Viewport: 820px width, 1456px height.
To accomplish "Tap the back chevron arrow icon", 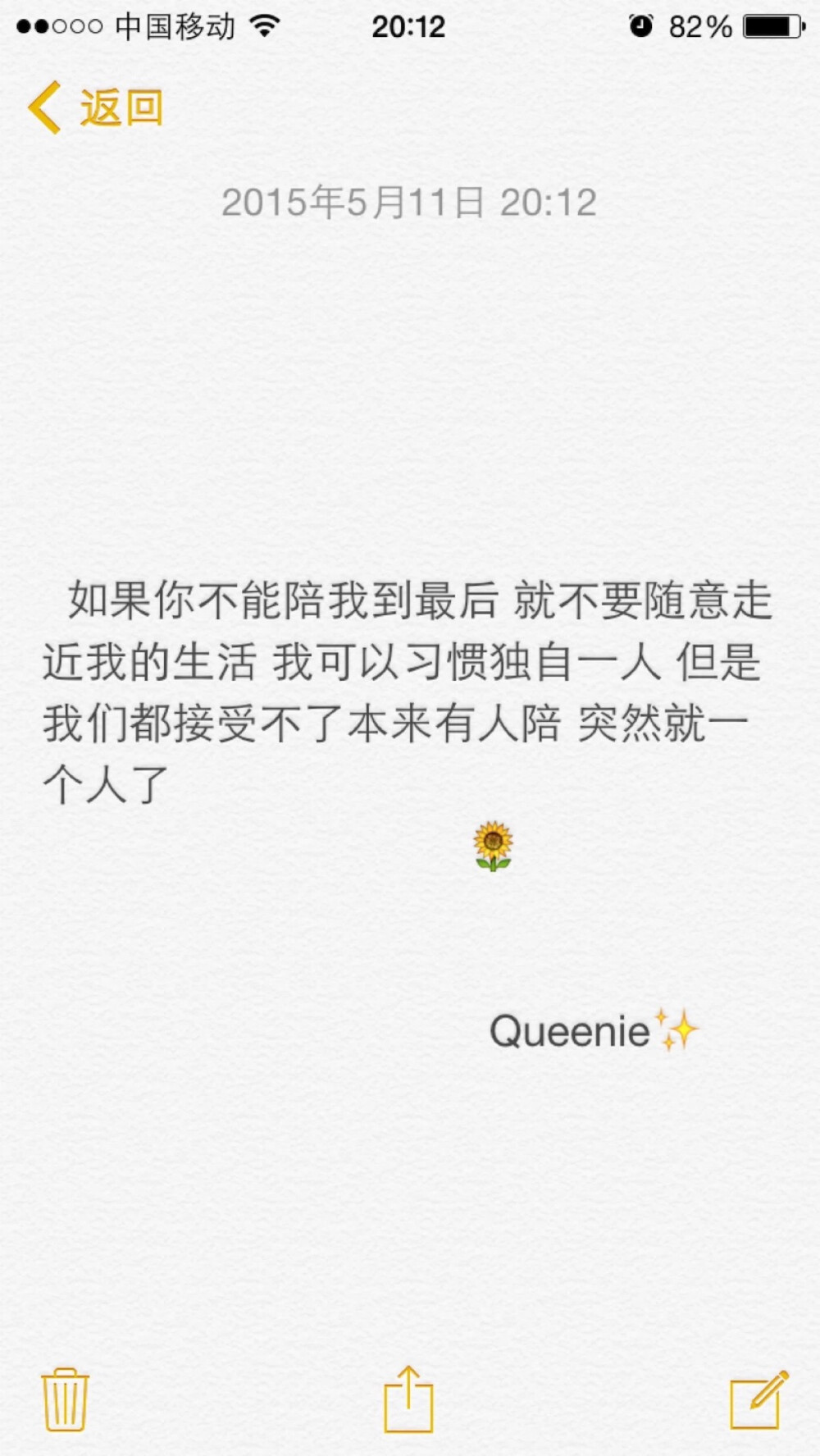I will 45,105.
